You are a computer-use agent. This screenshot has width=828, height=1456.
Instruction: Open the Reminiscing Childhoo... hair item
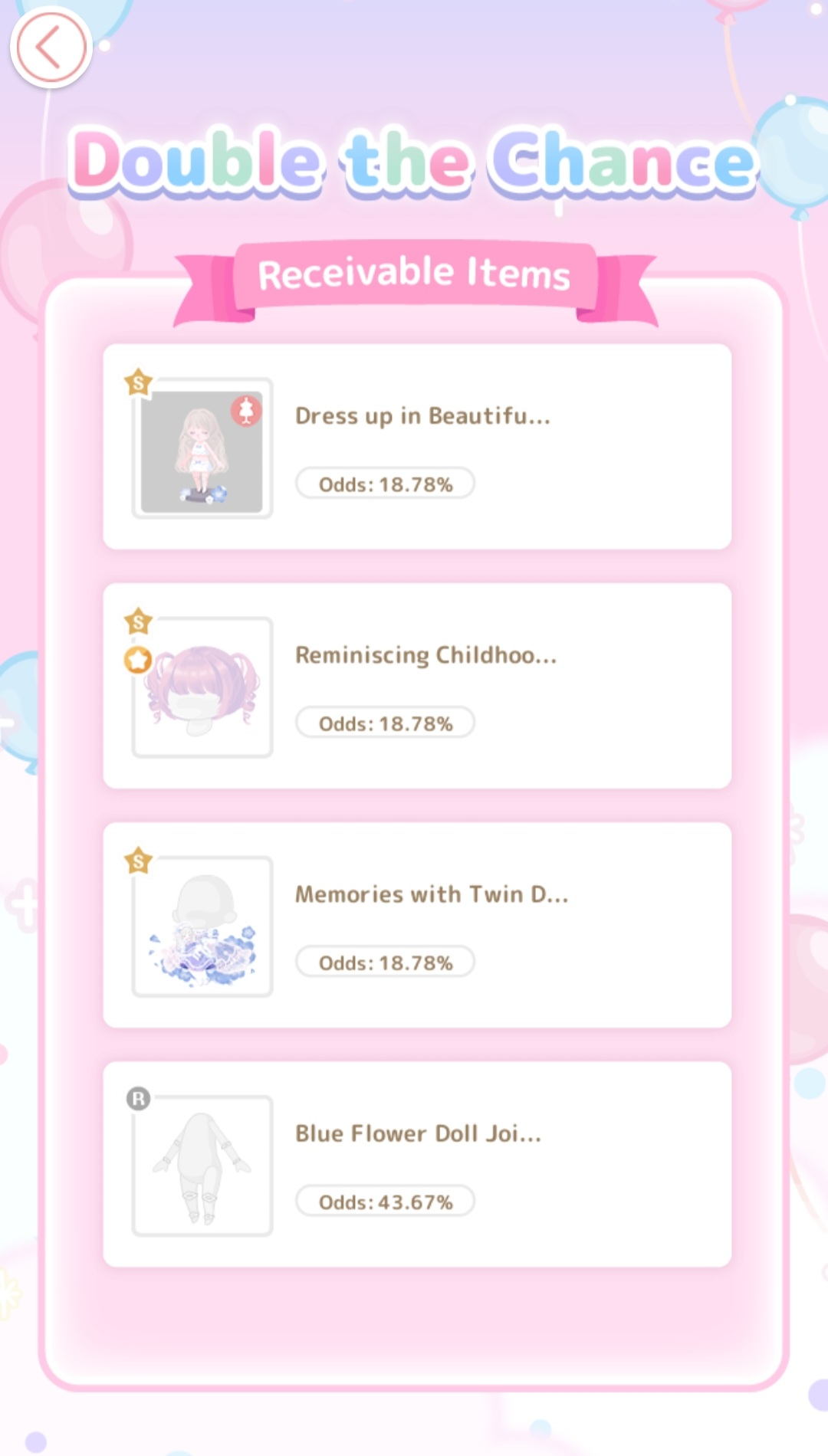[417, 686]
